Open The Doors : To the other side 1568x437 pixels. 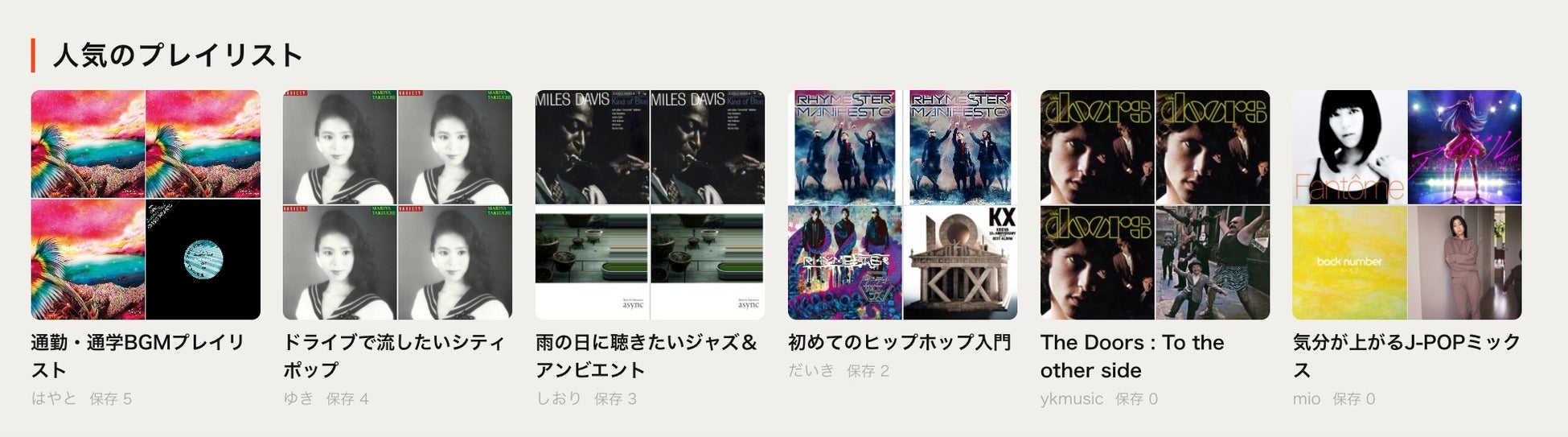click(1155, 204)
